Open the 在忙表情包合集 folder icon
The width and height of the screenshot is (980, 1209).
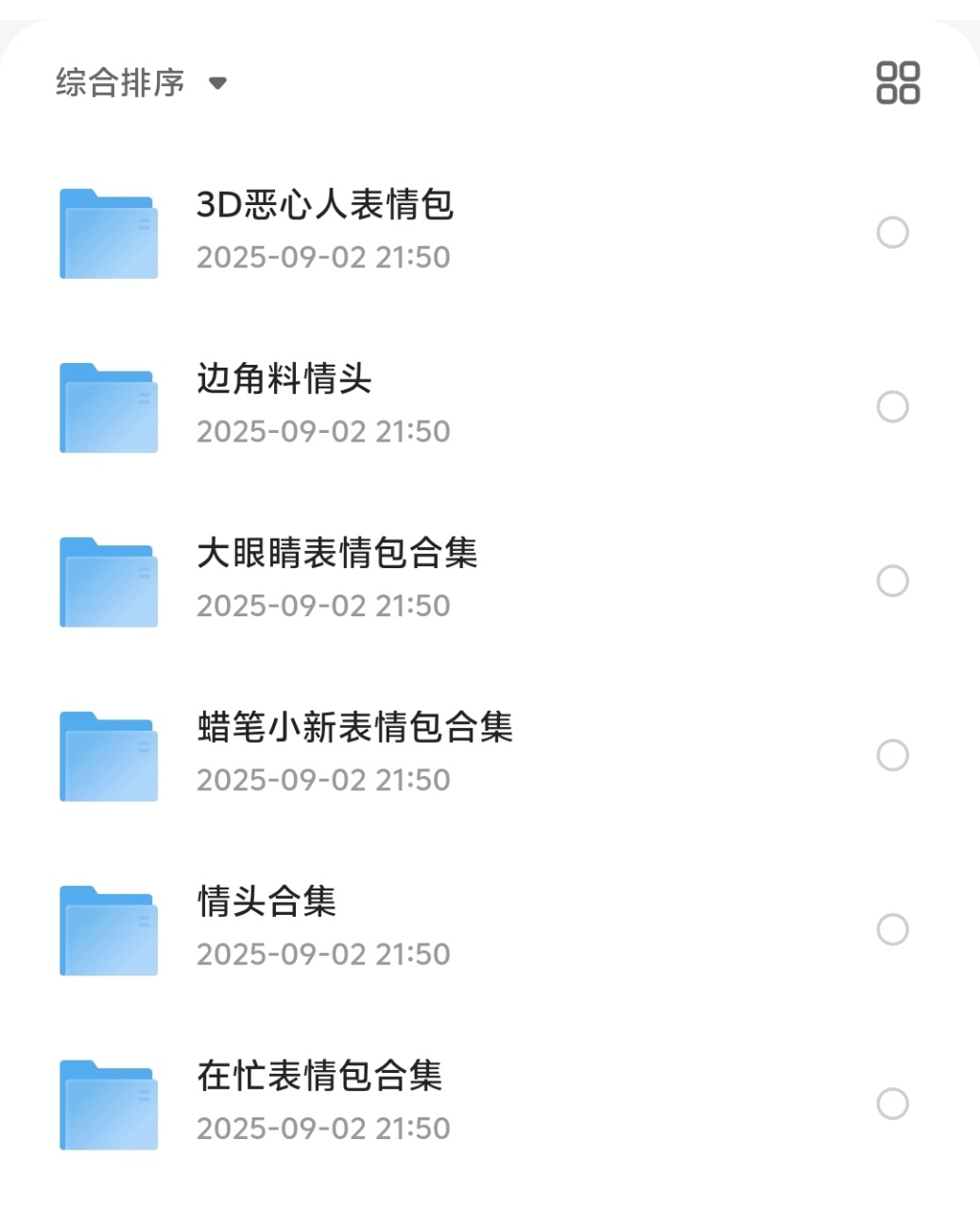point(108,1102)
